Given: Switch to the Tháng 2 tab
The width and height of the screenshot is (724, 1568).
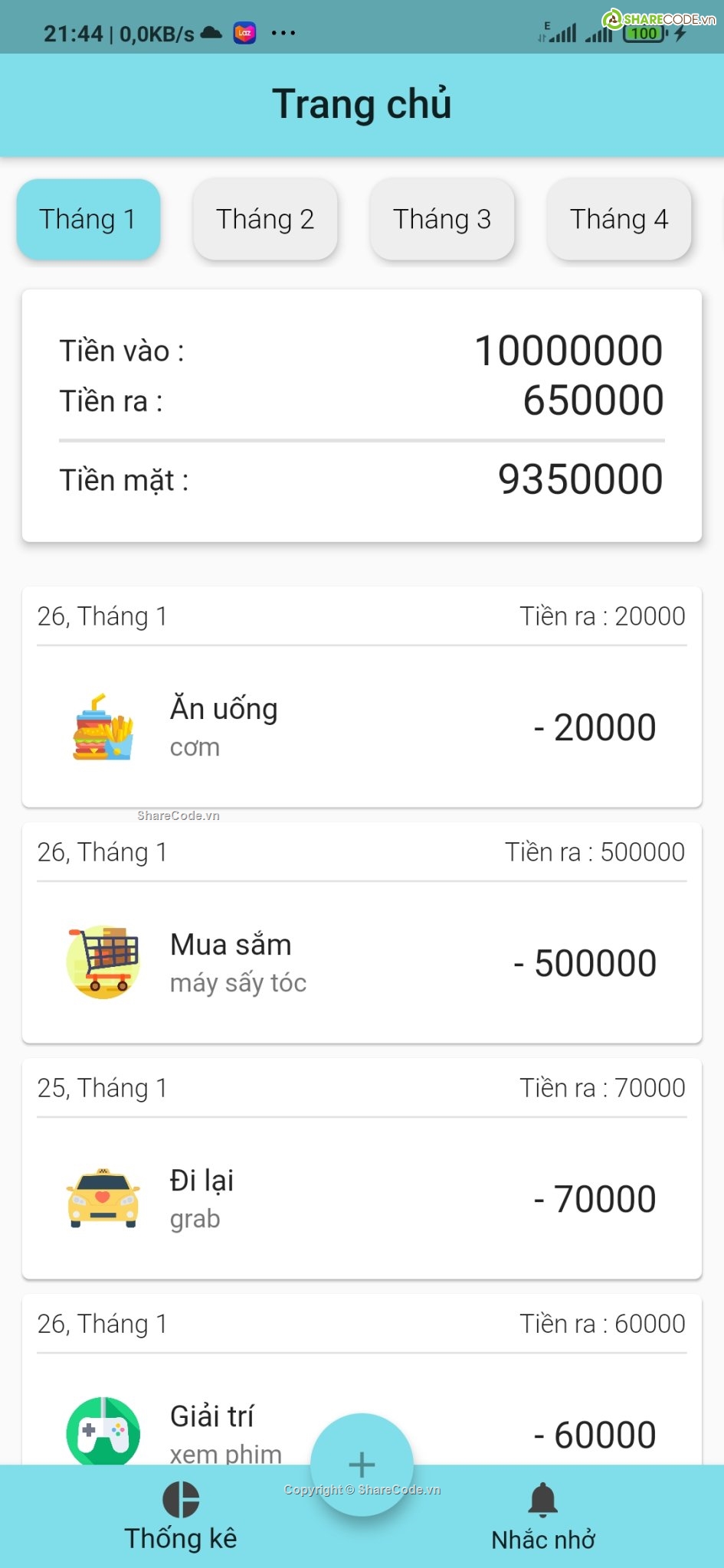Looking at the screenshot, I should click(265, 219).
